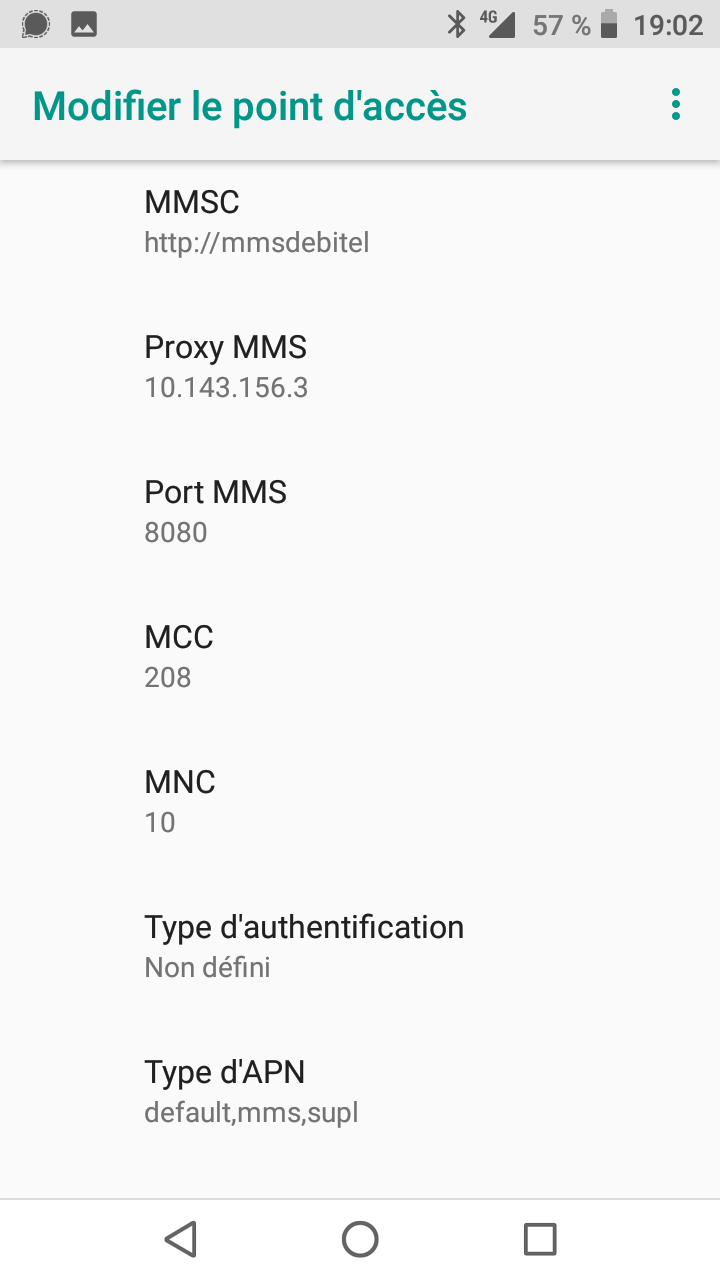Change the Port MMS value
The height and width of the screenshot is (1280, 720).
pos(360,511)
